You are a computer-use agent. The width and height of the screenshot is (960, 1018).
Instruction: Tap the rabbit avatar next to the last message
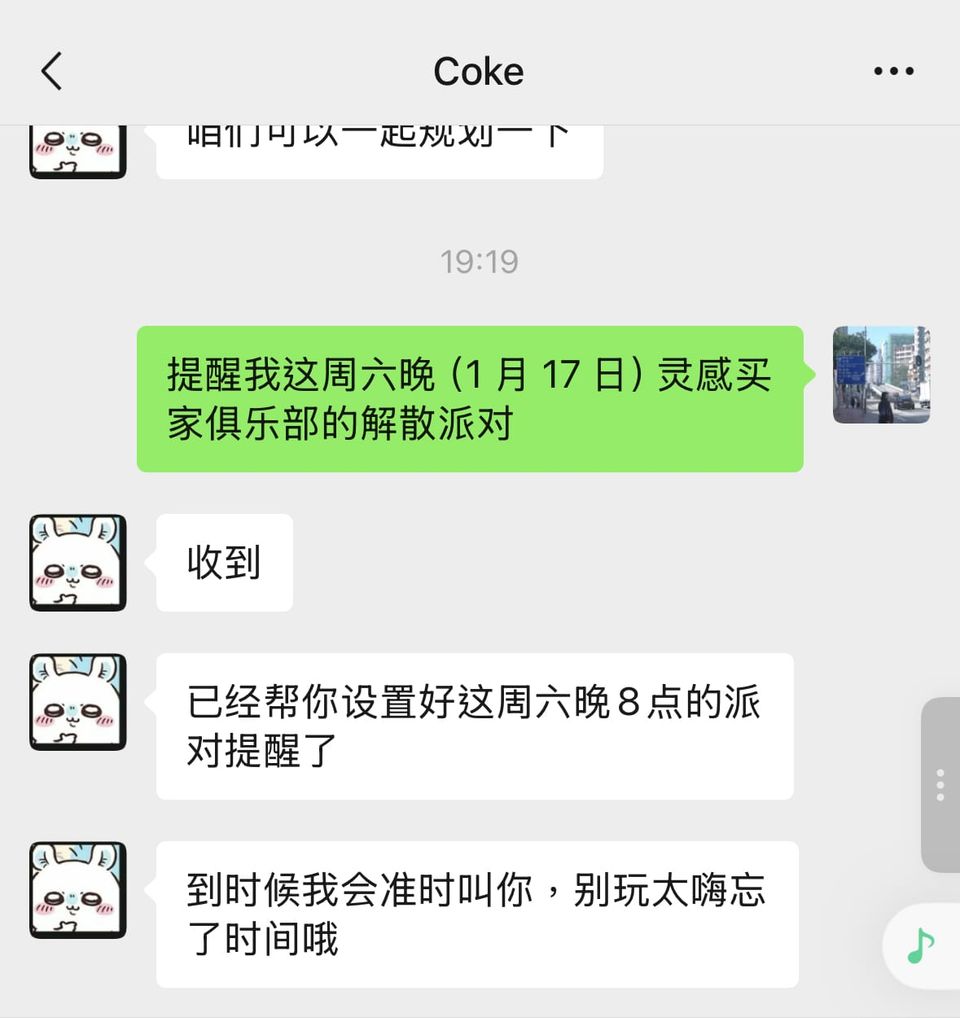pyautogui.click(x=78, y=892)
